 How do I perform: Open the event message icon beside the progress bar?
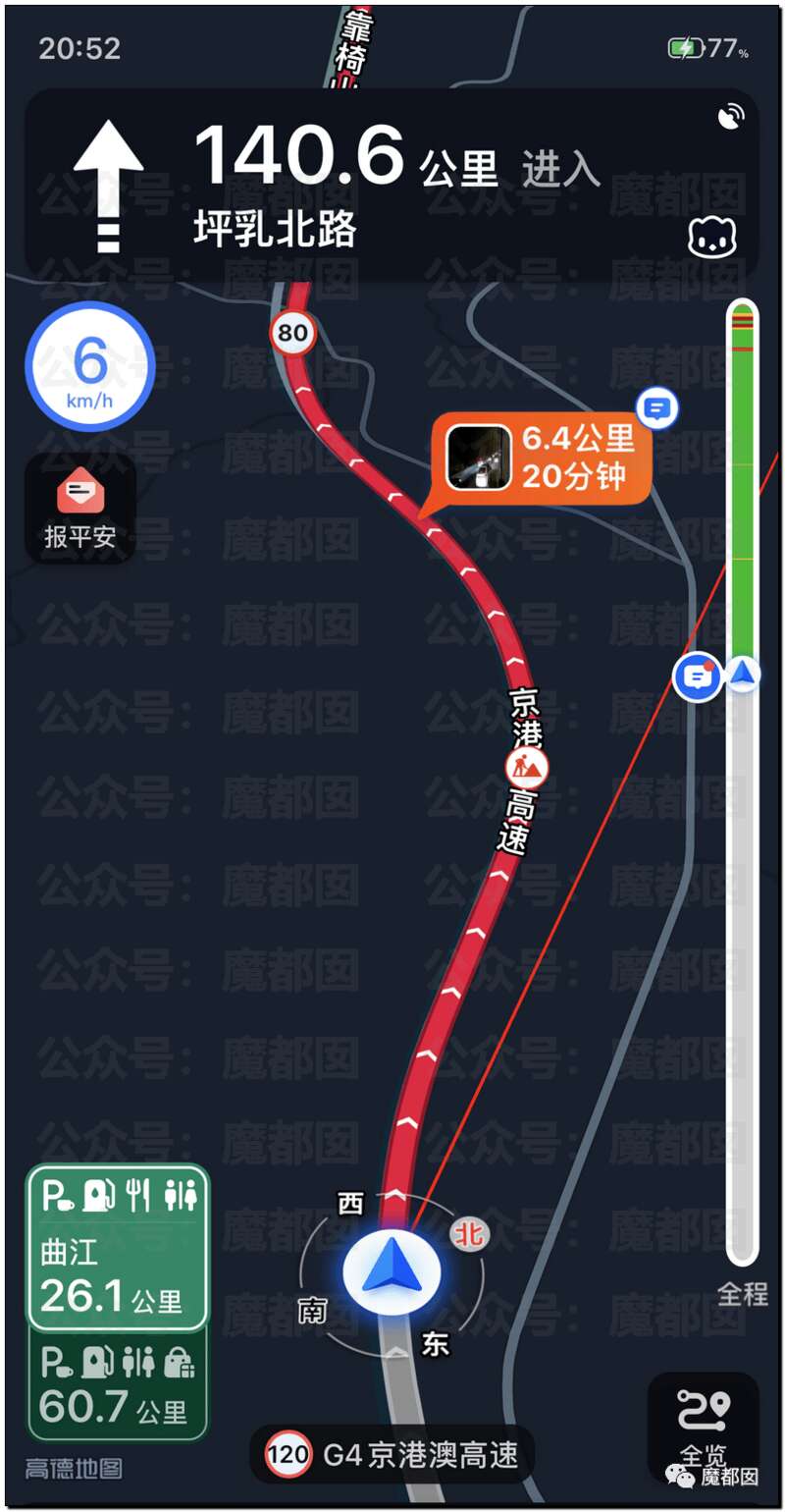click(697, 675)
